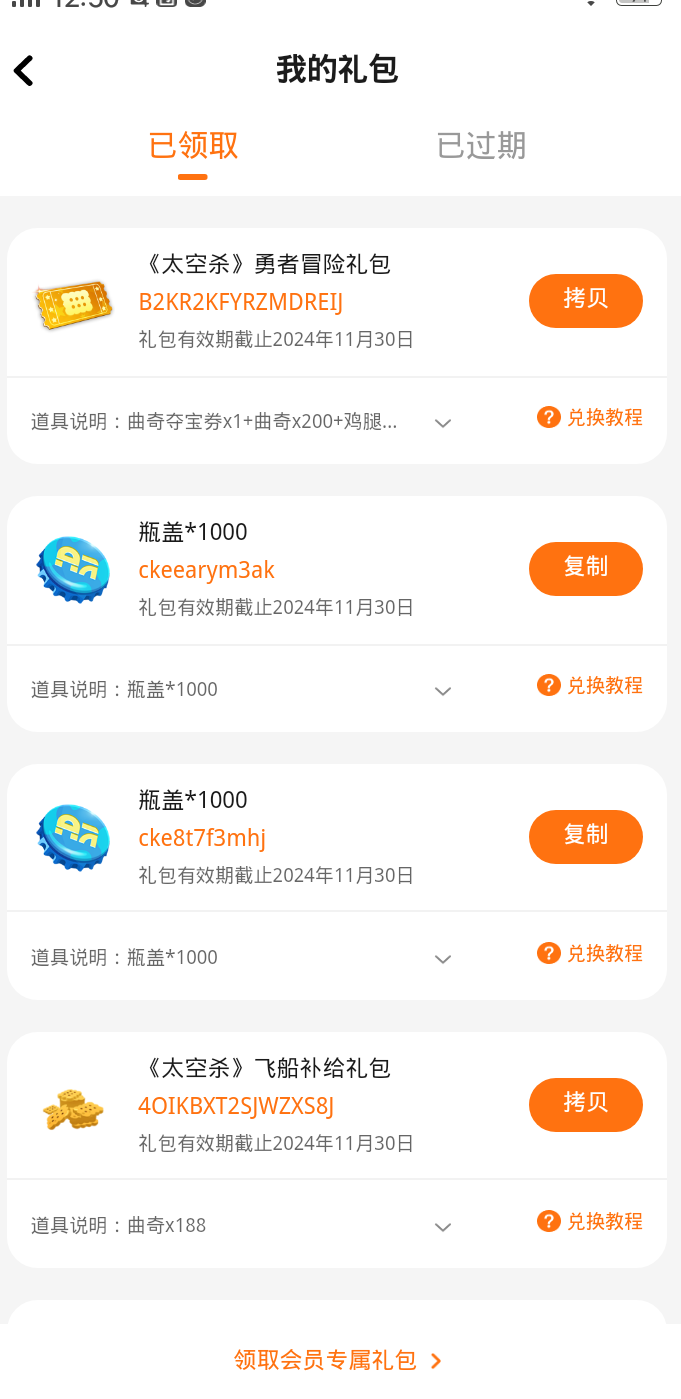Expand 道具说明 for code cke8t7f3mhj
This screenshot has width=681, height=1399.
click(x=443, y=959)
